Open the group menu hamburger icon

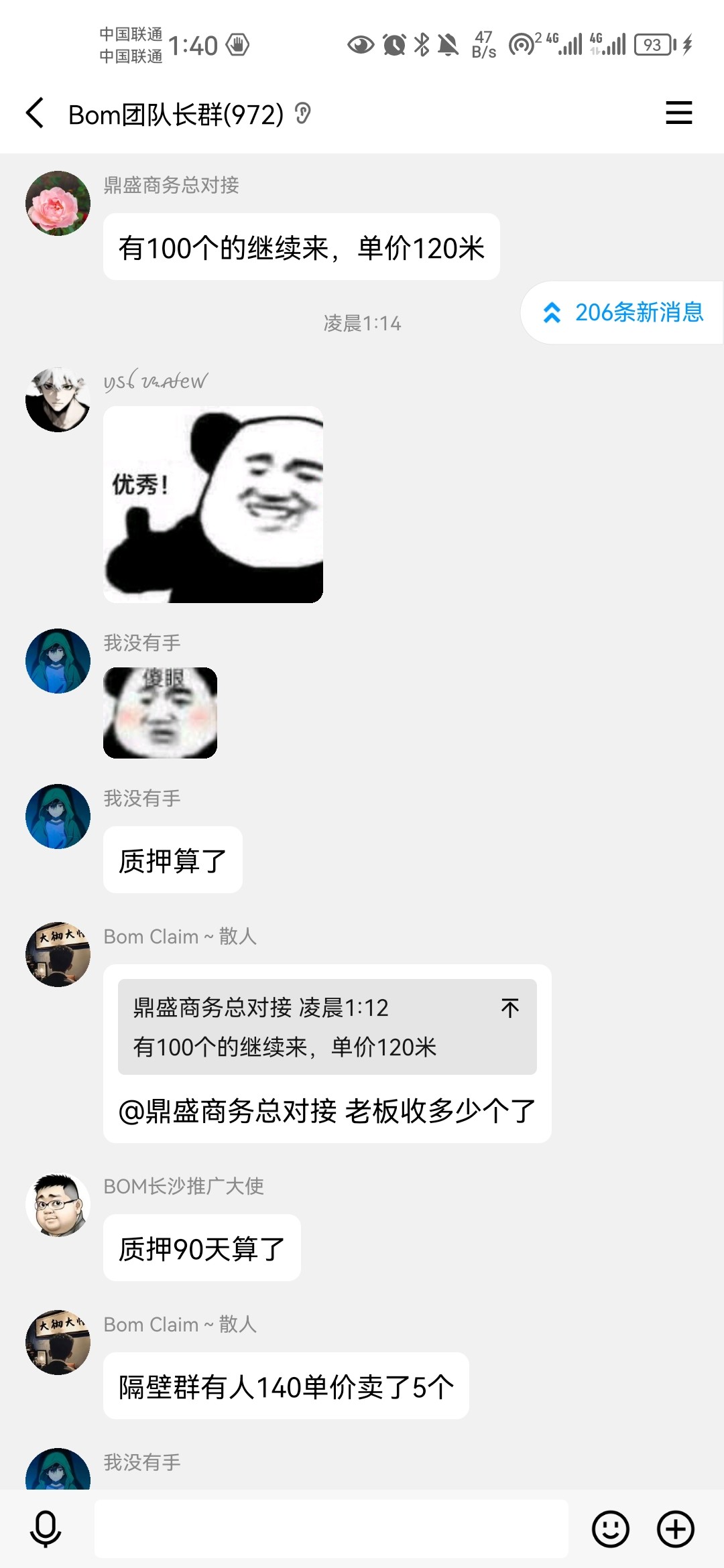pyautogui.click(x=678, y=113)
